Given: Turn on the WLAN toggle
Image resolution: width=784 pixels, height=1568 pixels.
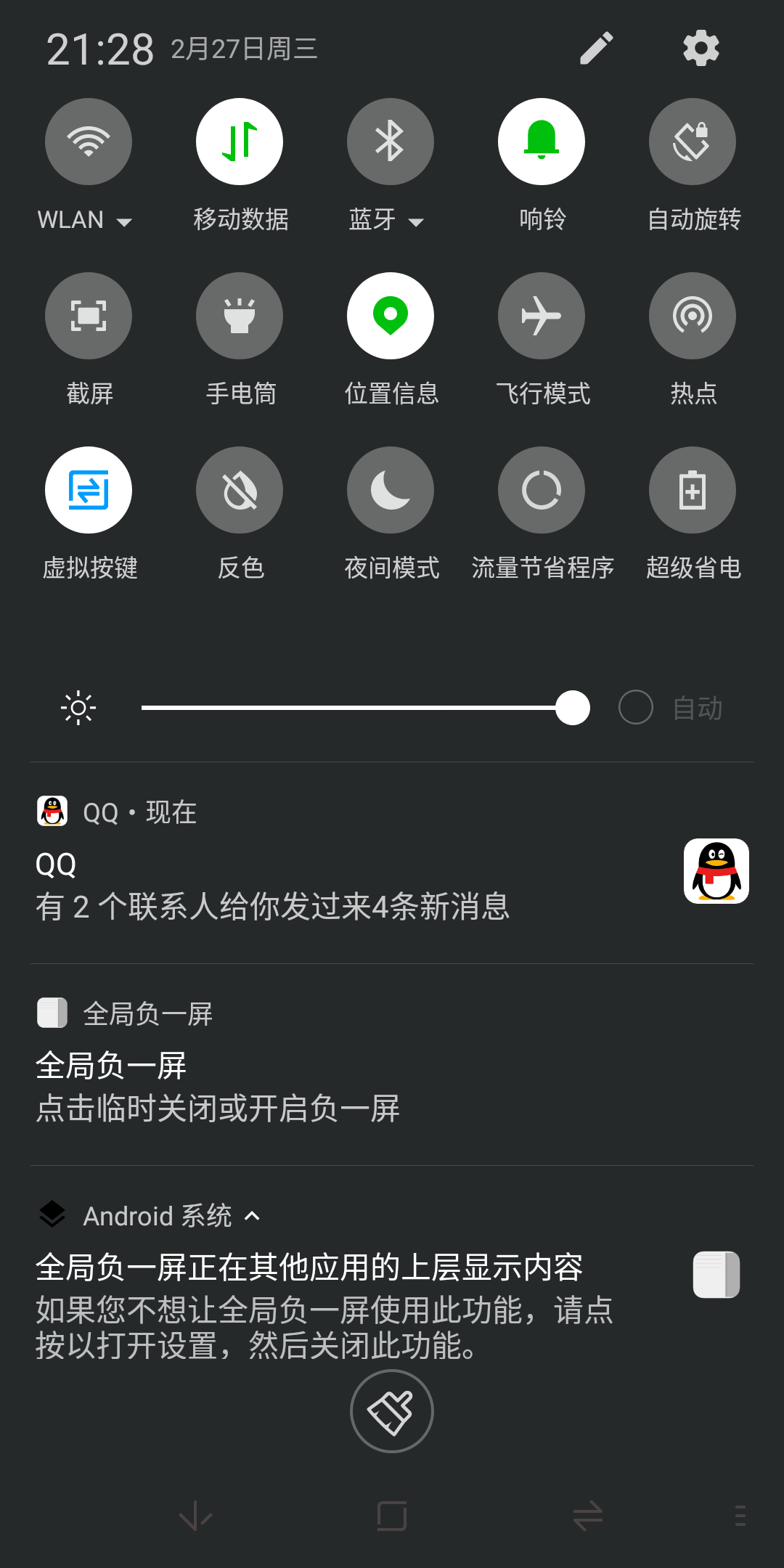Looking at the screenshot, I should (89, 142).
